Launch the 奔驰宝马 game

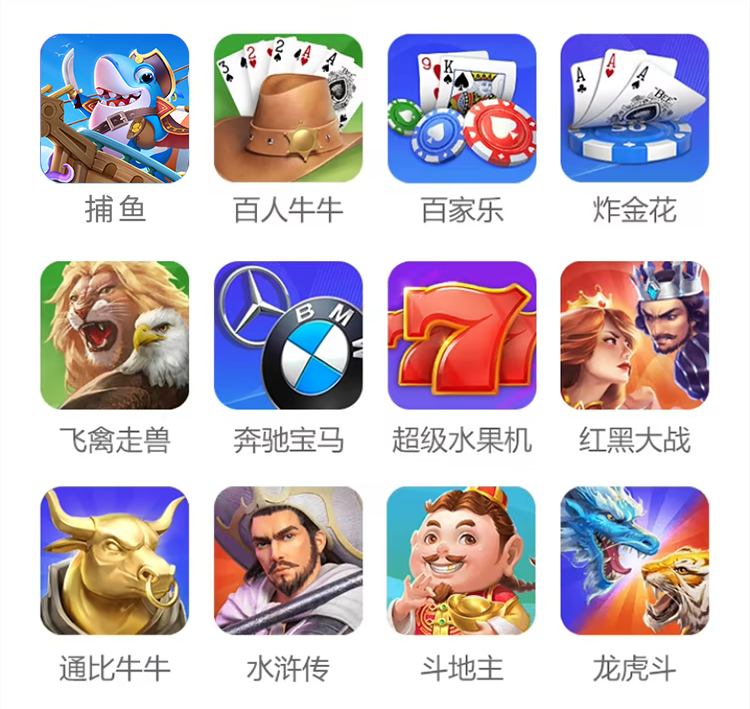point(288,336)
